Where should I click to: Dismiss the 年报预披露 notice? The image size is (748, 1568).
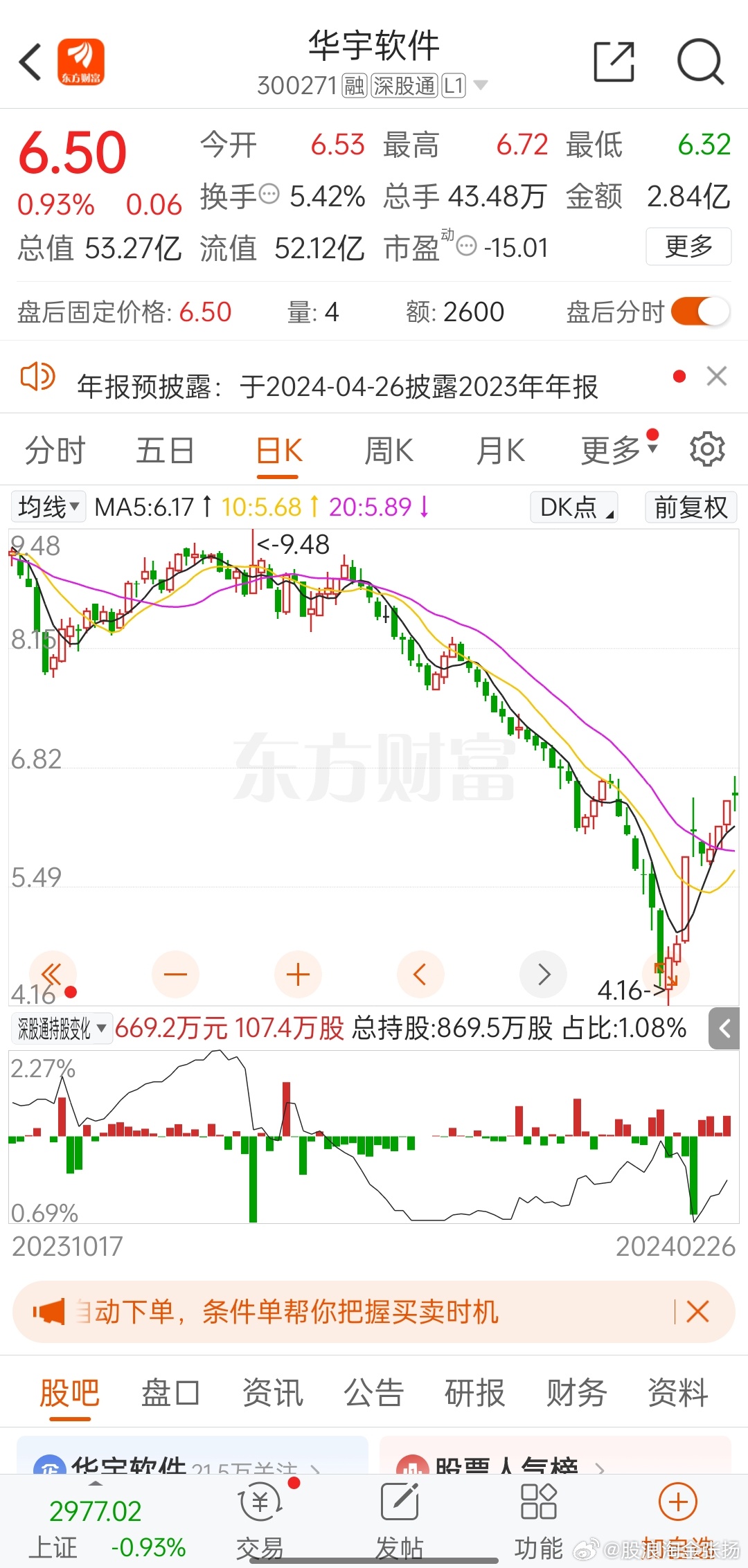(716, 377)
